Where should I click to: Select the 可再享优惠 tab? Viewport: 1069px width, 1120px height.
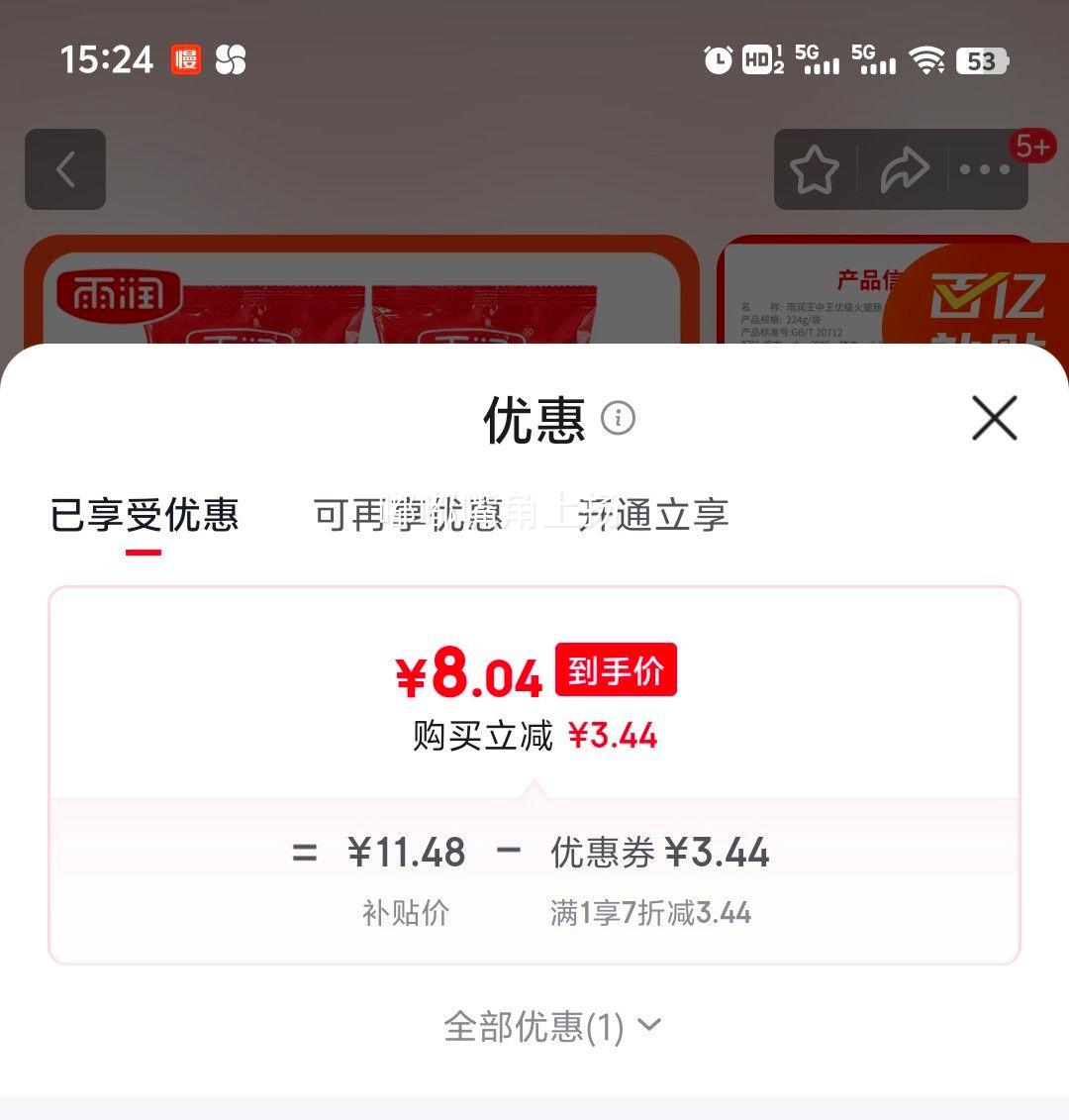406,516
